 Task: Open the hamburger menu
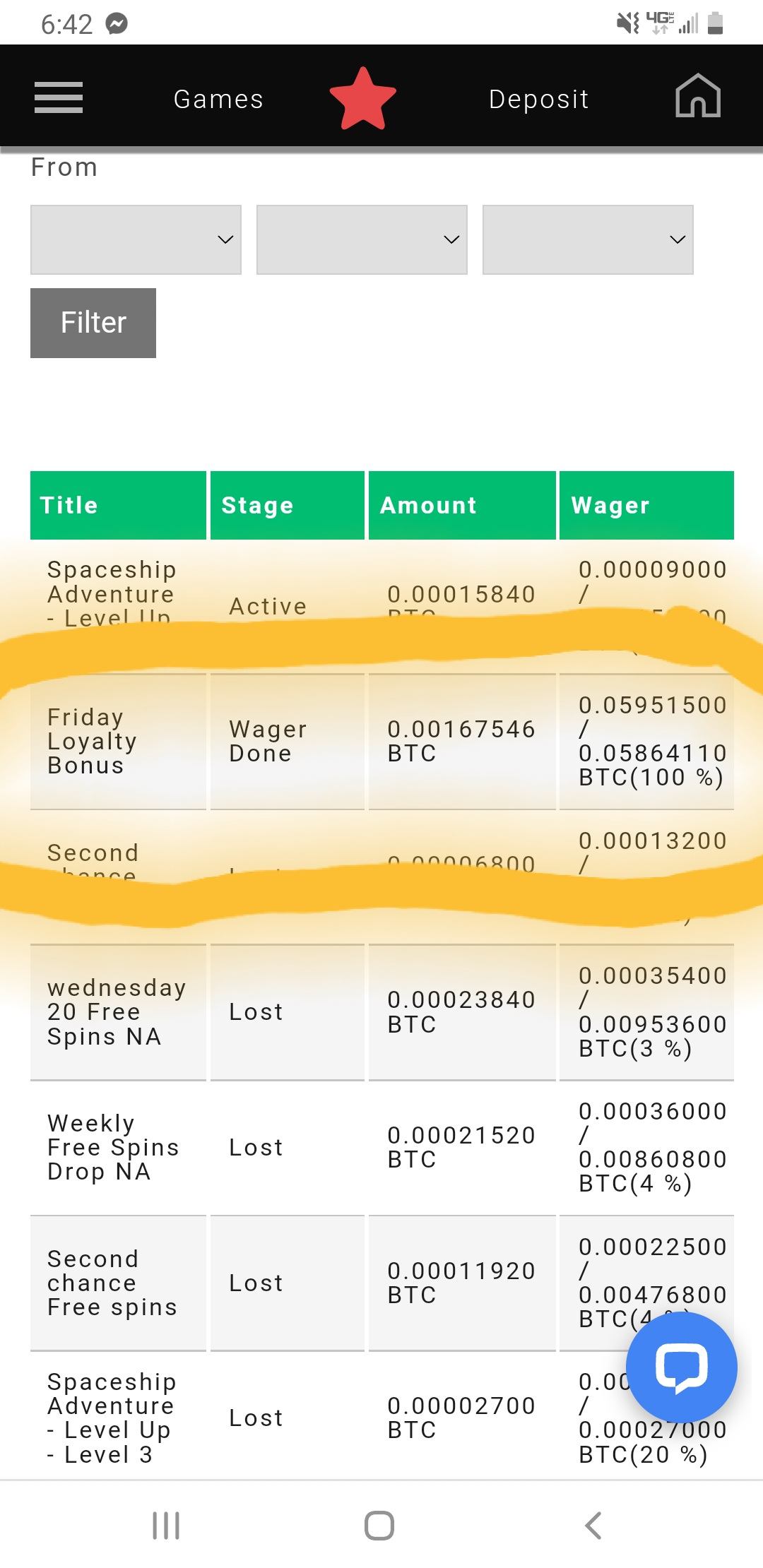tap(59, 97)
